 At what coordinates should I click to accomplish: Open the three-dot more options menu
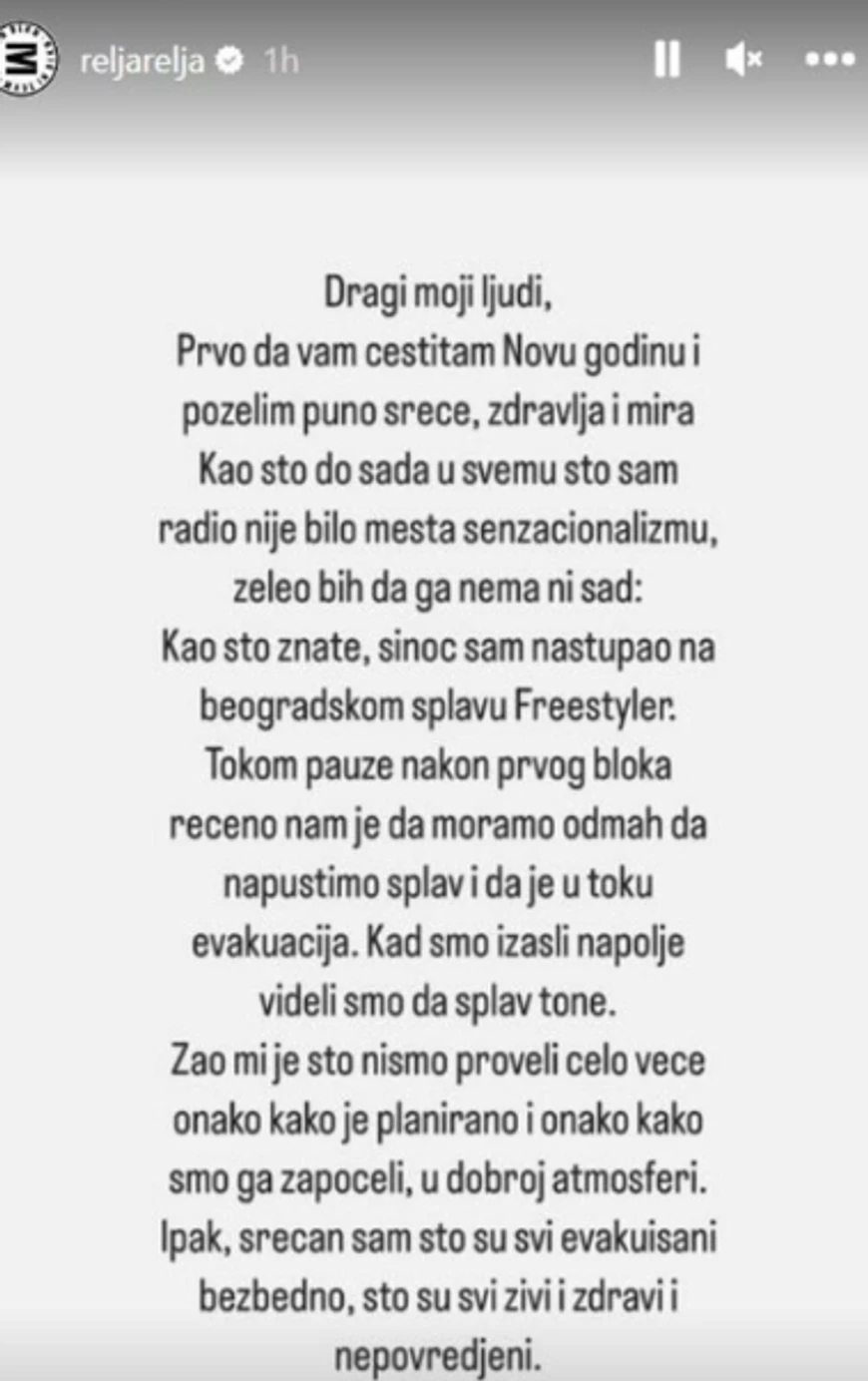[x=830, y=60]
